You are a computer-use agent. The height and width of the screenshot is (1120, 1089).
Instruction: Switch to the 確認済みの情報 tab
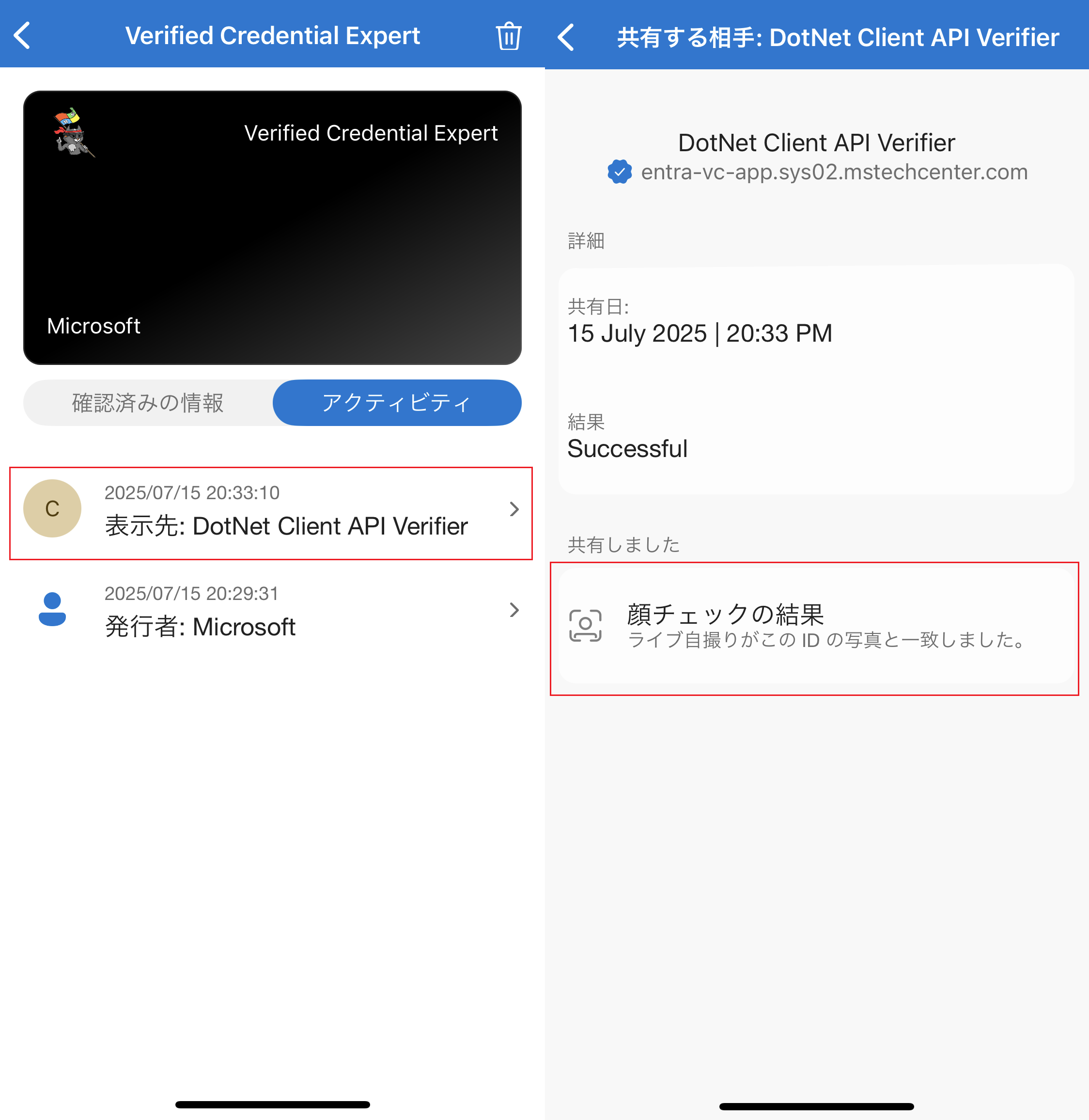point(148,402)
